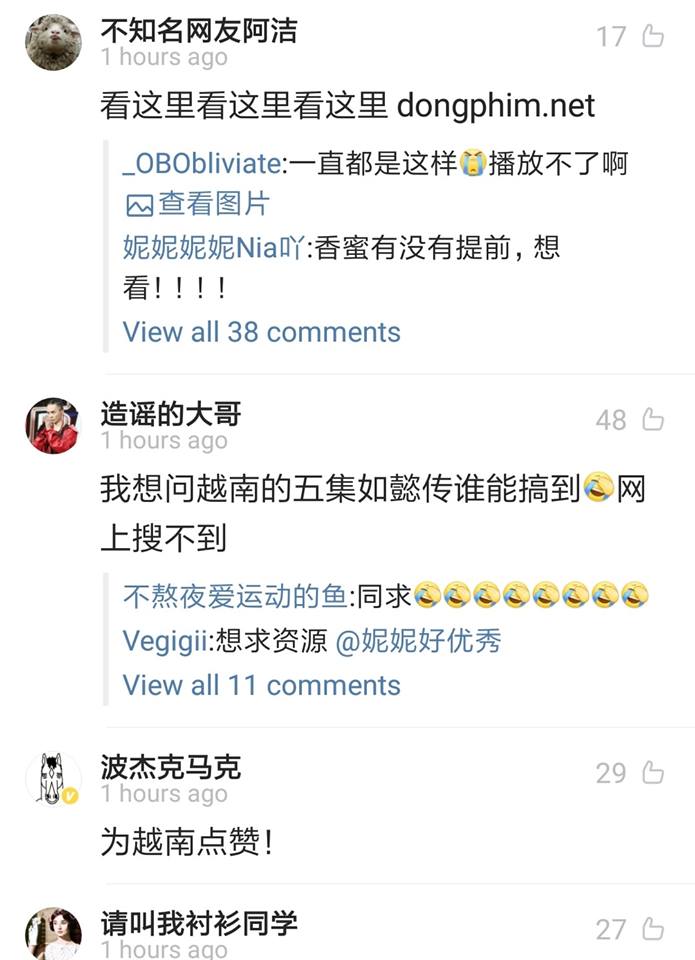Image resolution: width=695 pixels, height=960 pixels.
Task: Open 不知名网友阿洁's profile avatar
Action: point(53,43)
